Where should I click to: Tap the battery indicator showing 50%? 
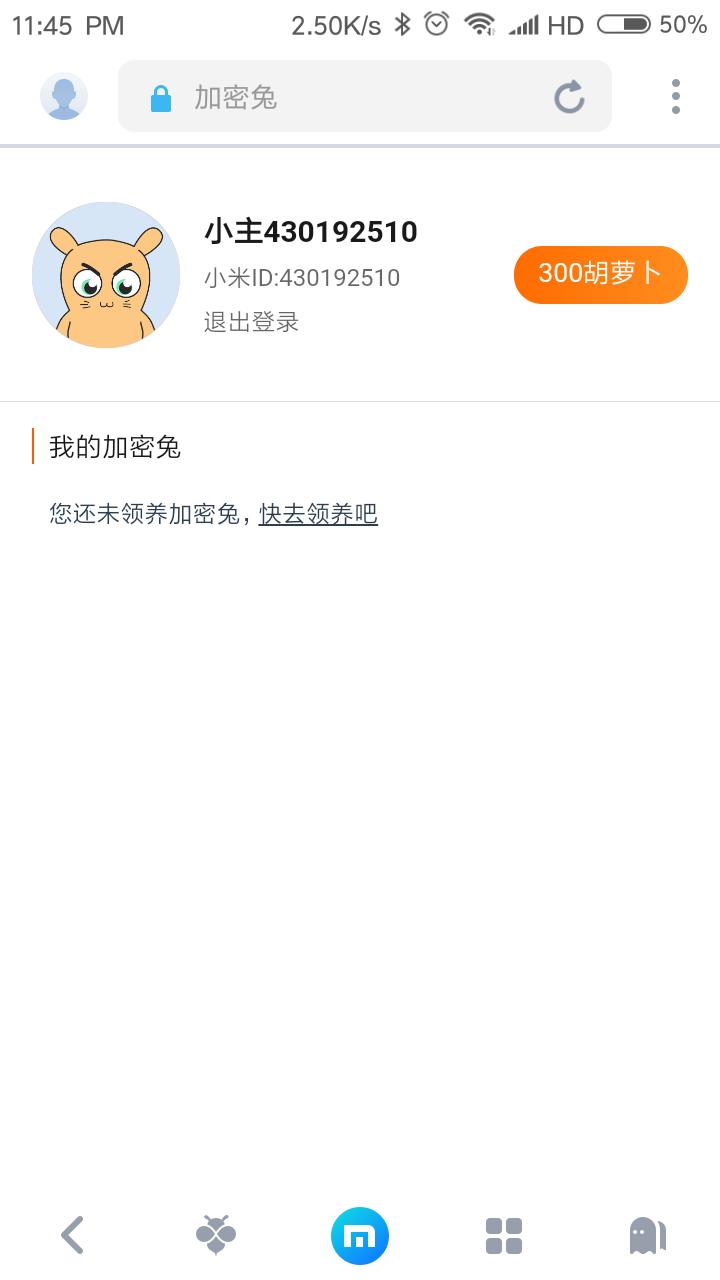coord(640,22)
